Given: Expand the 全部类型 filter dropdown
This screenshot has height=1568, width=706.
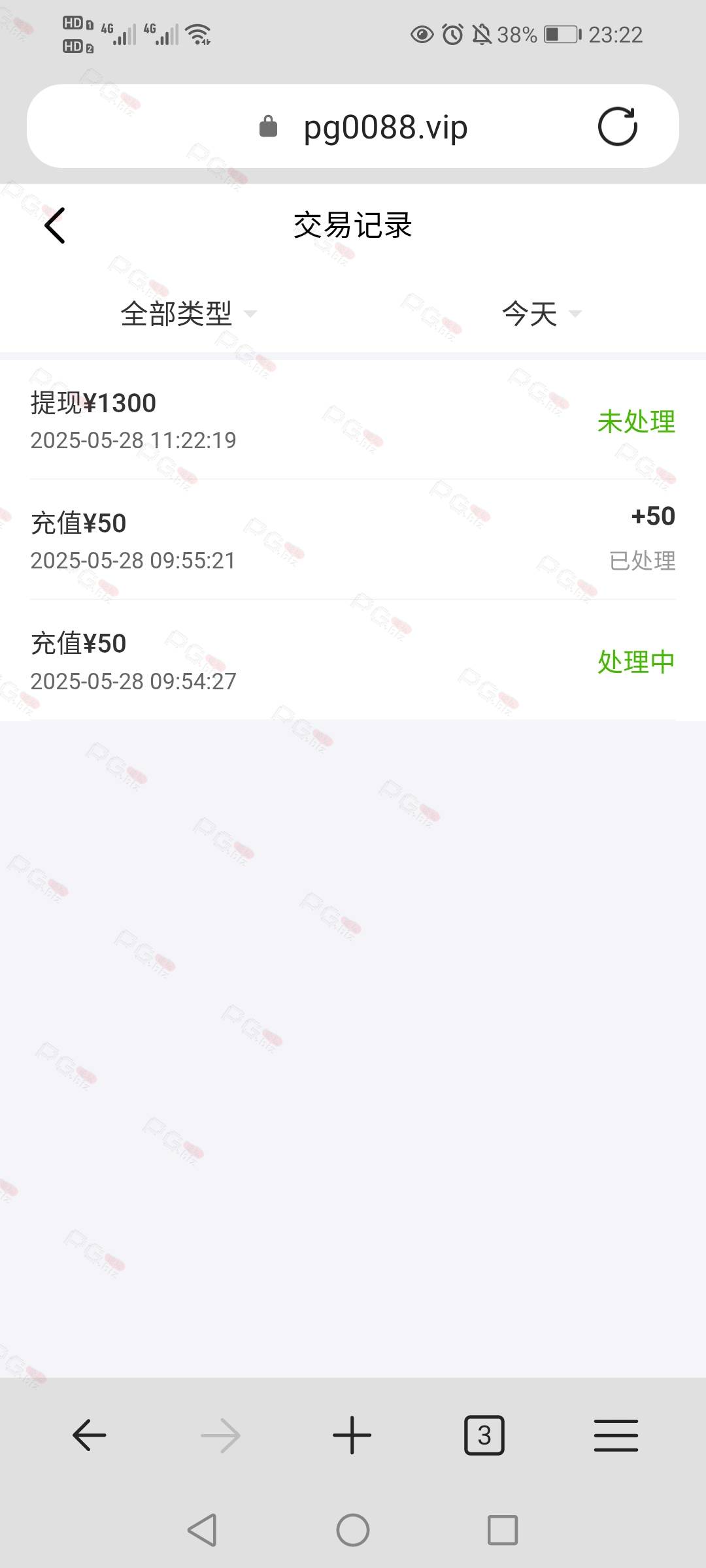Looking at the screenshot, I should point(188,314).
